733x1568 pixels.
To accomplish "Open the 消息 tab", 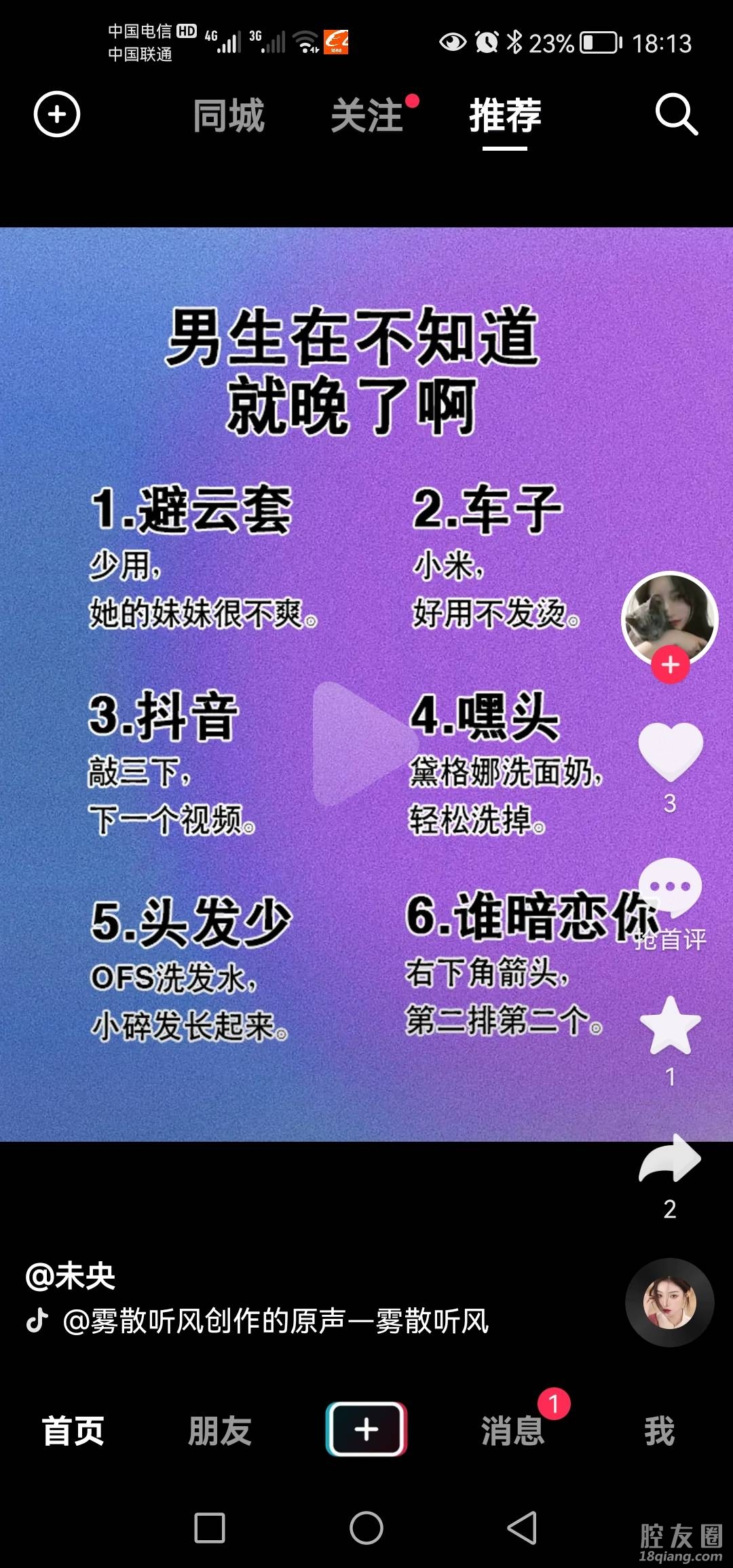I will (513, 1431).
